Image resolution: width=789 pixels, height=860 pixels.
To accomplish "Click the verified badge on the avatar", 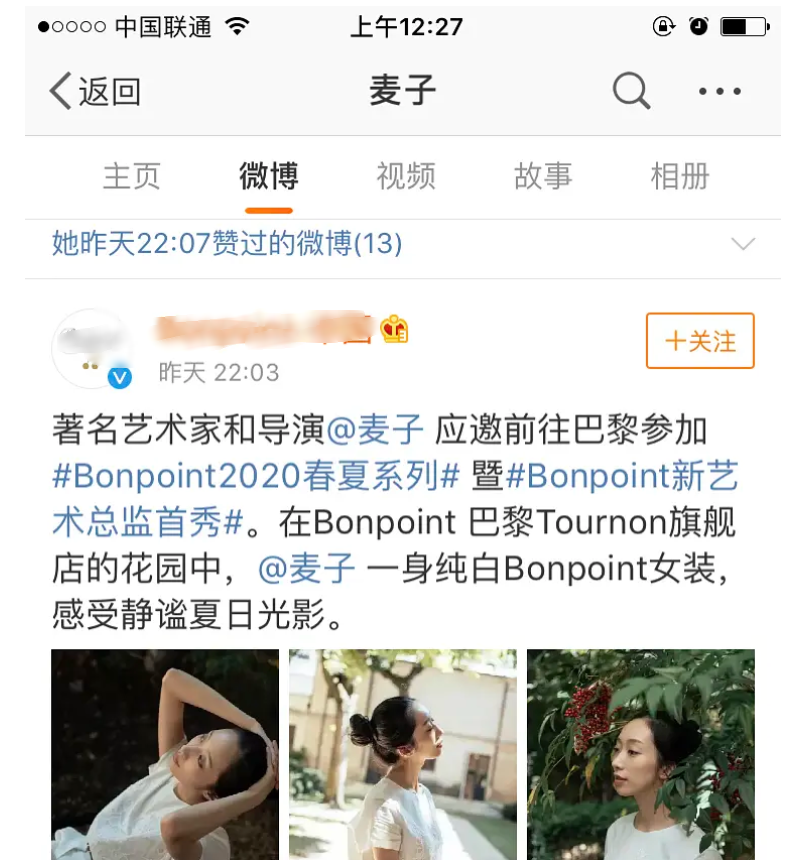I will [x=118, y=377].
